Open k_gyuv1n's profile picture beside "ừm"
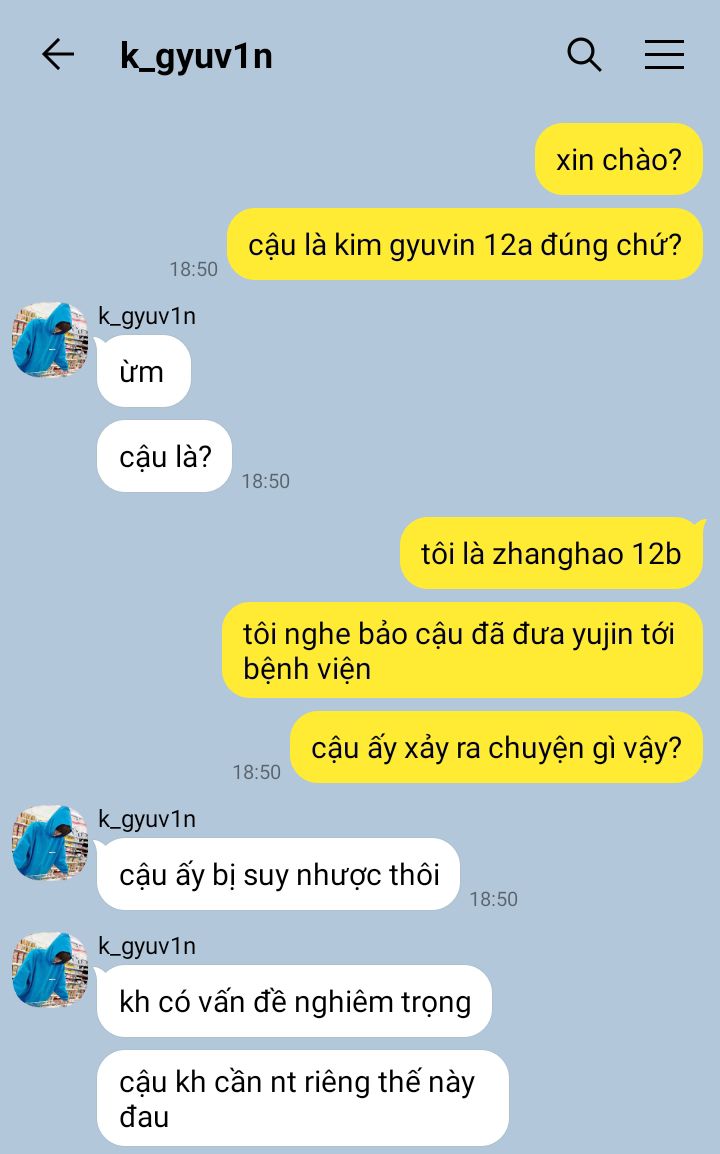 (50, 340)
